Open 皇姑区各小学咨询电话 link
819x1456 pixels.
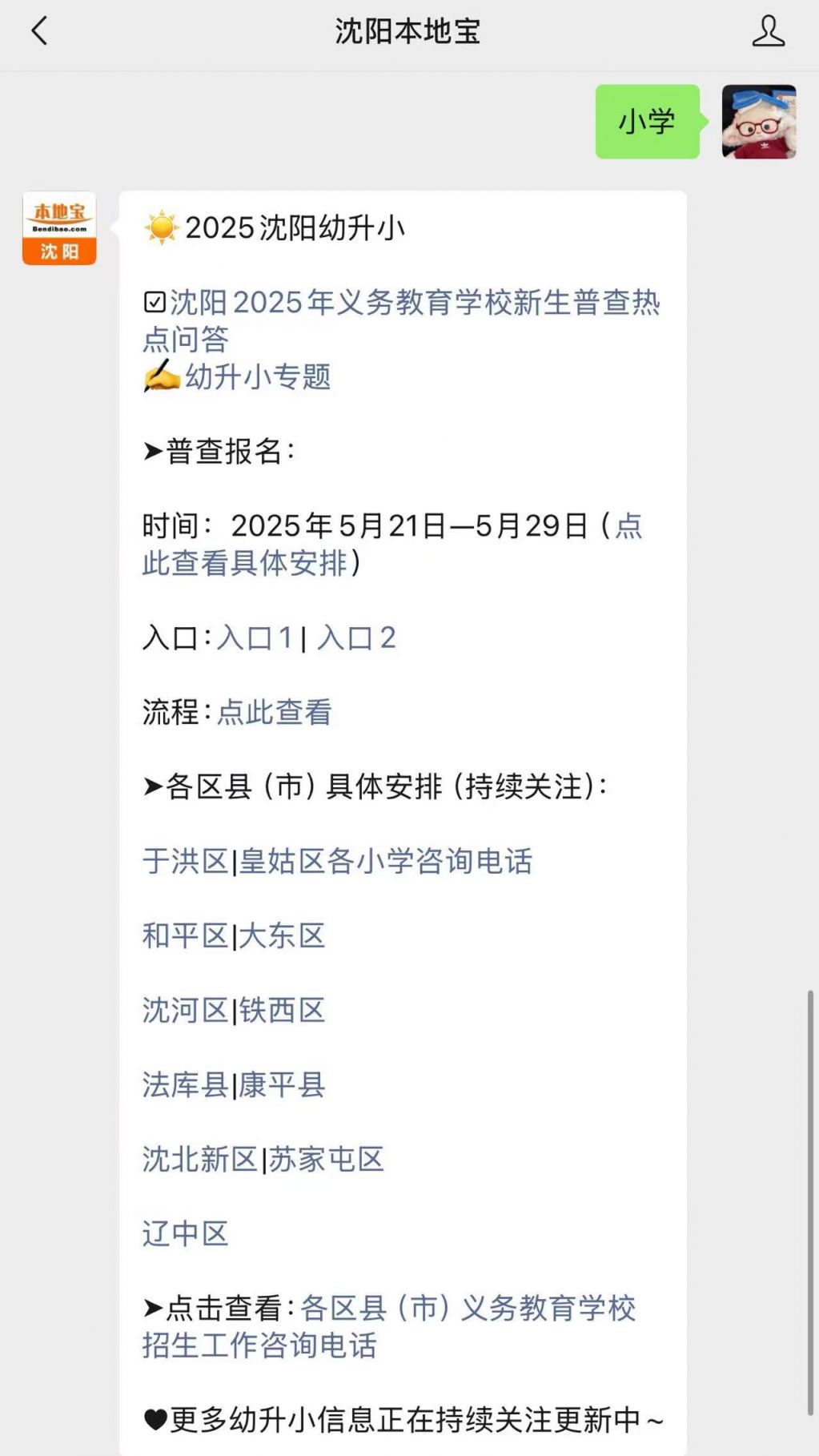point(386,861)
